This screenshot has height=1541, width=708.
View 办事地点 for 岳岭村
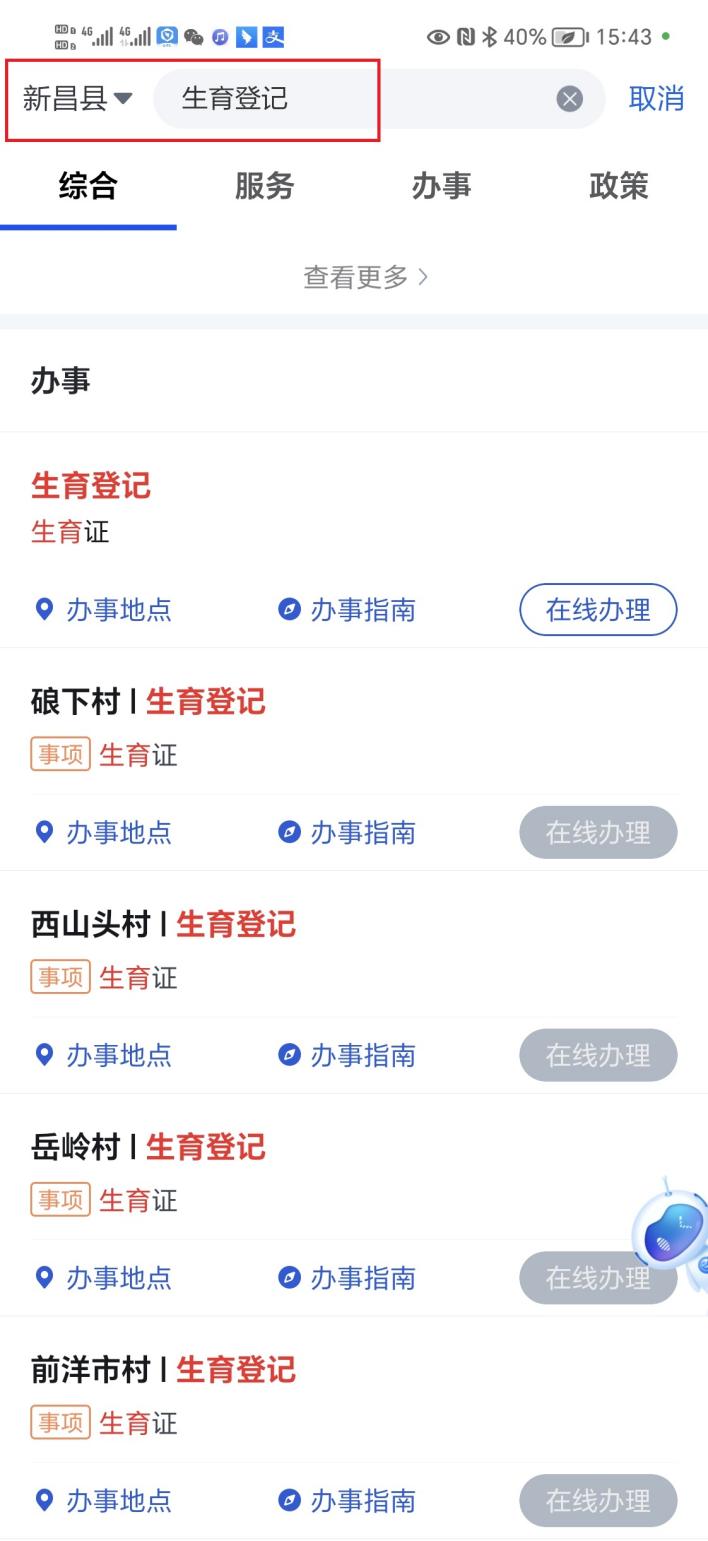[x=103, y=1277]
